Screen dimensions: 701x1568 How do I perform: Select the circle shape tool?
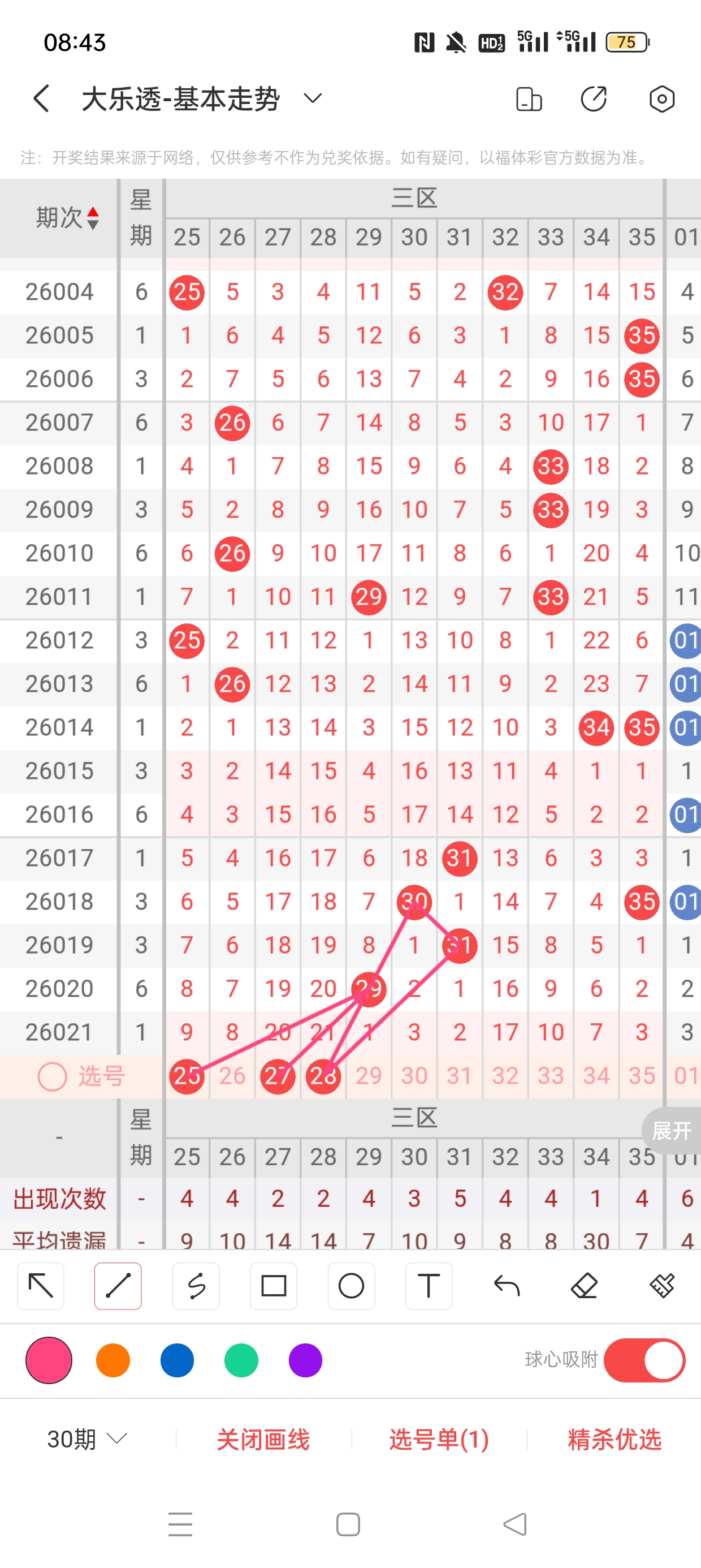tap(351, 1286)
